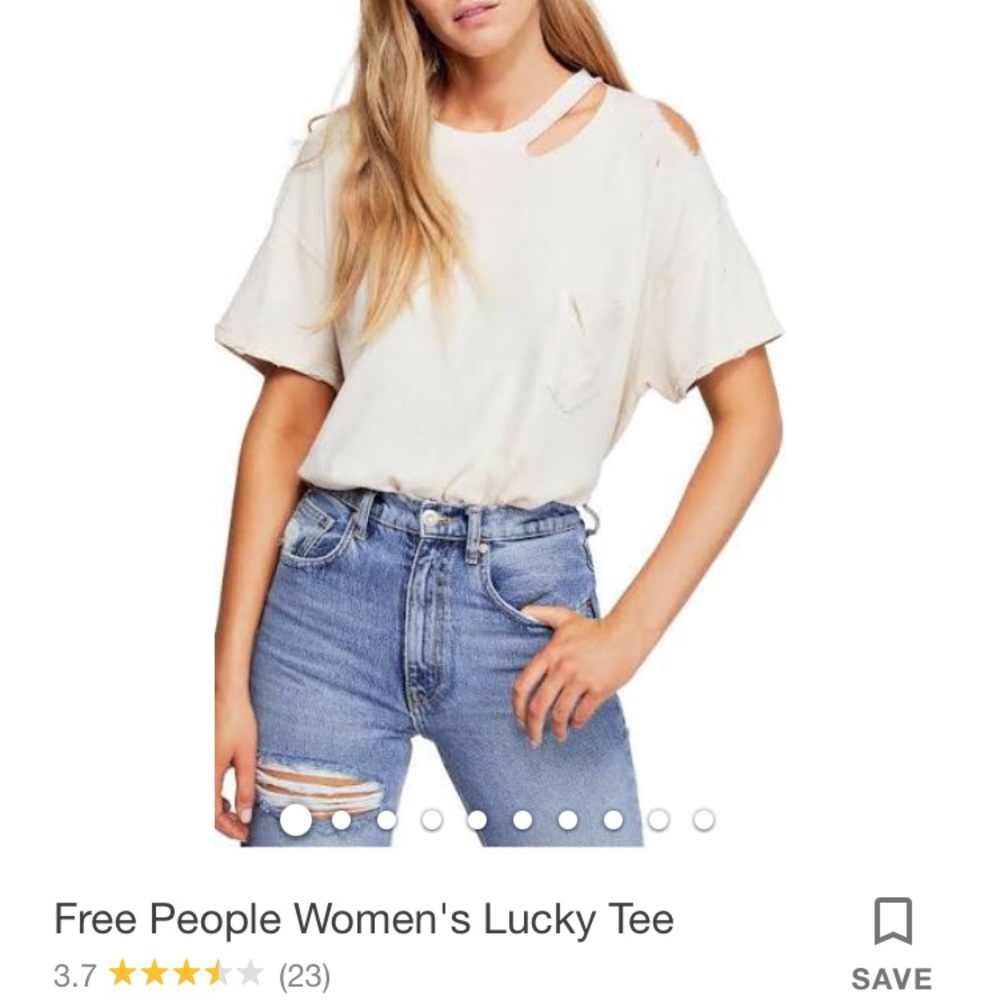Save the Free People Lucky Tee
This screenshot has height=1000, width=1000.
[x=891, y=942]
